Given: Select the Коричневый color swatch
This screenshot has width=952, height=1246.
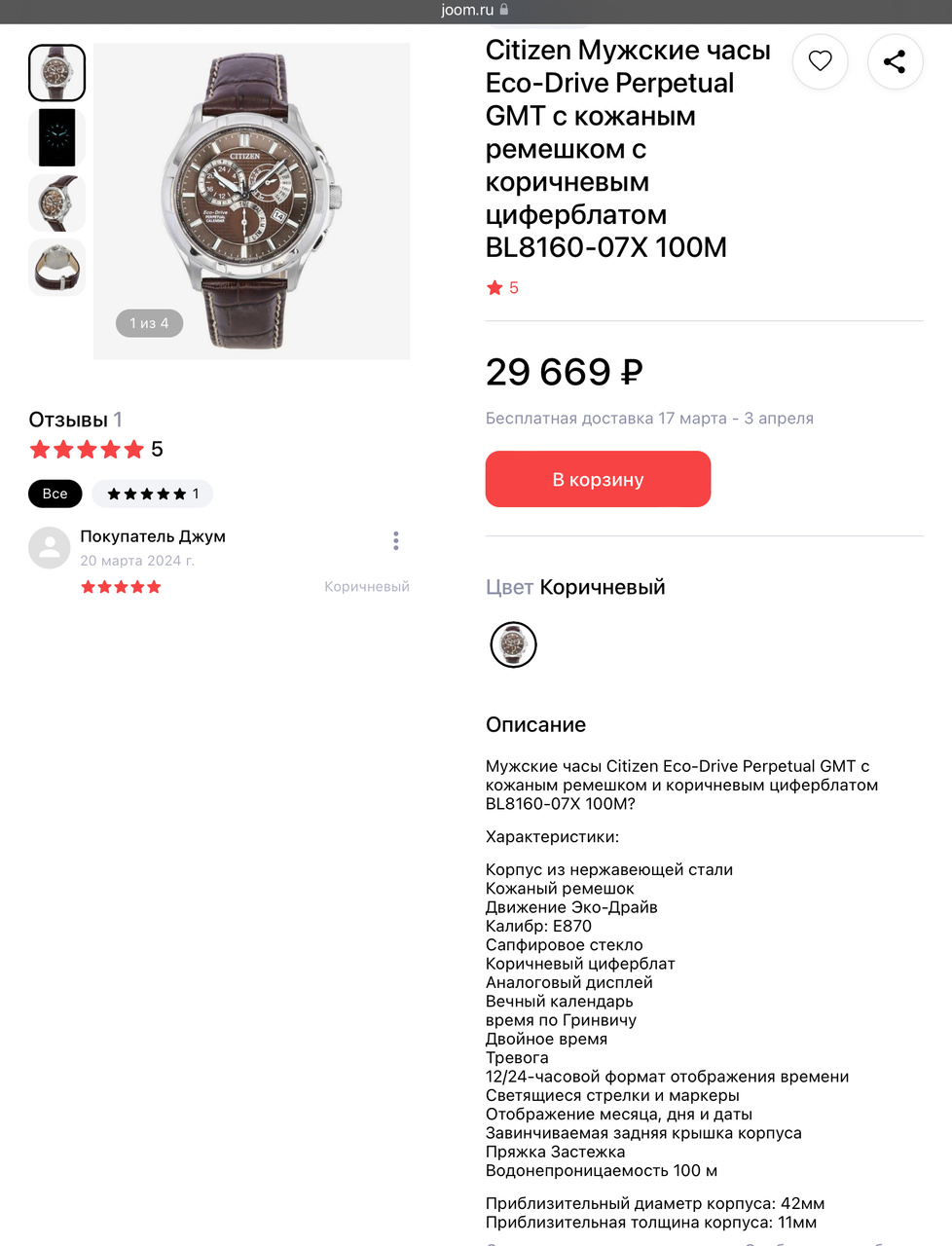Looking at the screenshot, I should pos(513,644).
